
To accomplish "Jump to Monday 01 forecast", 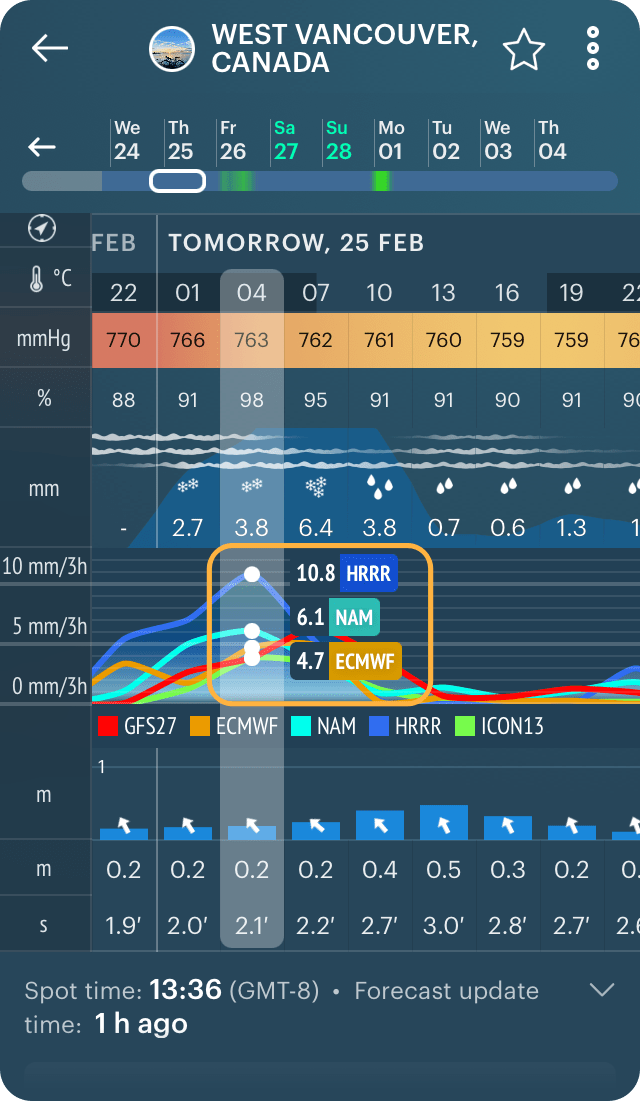I will [391, 141].
